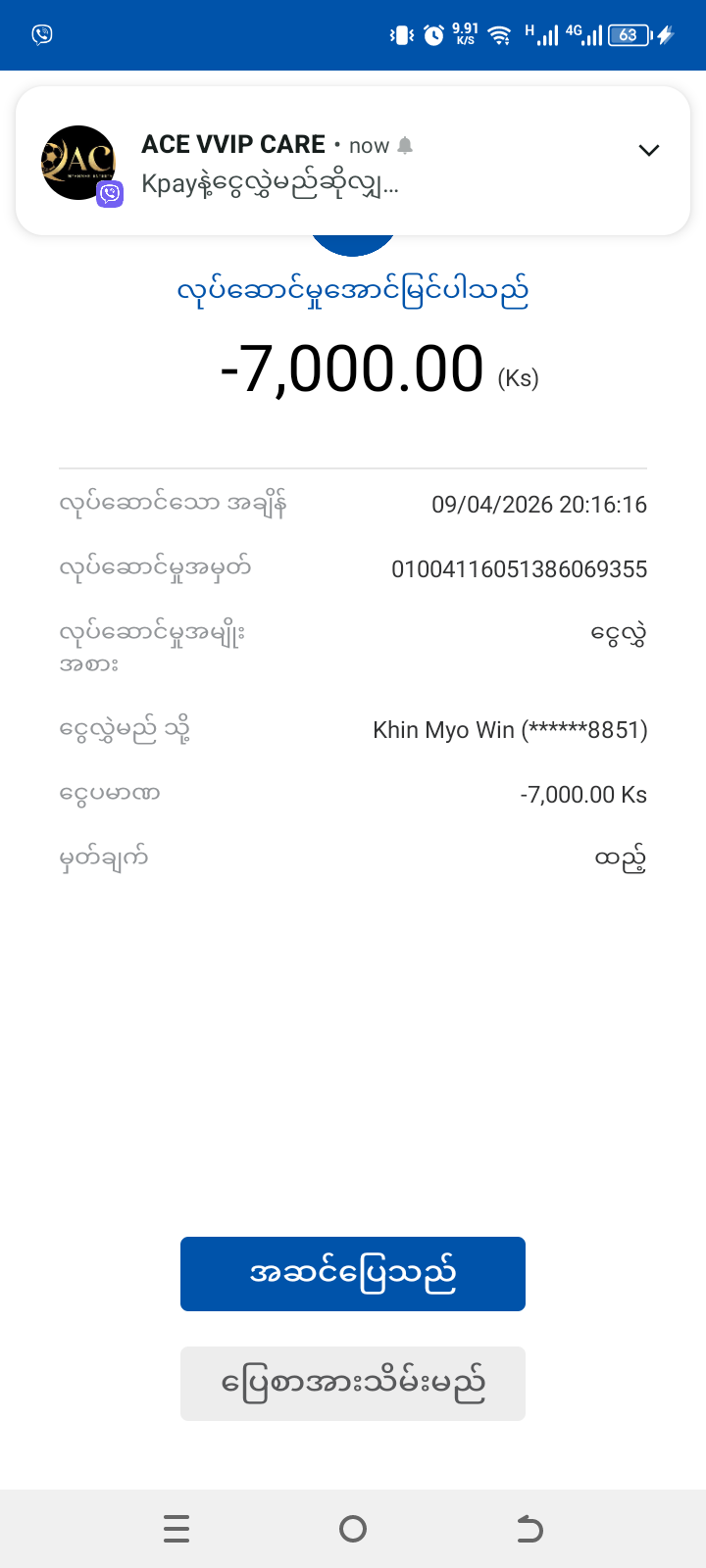The width and height of the screenshot is (706, 1568).
Task: Go back with the system back button
Action: (529, 1529)
